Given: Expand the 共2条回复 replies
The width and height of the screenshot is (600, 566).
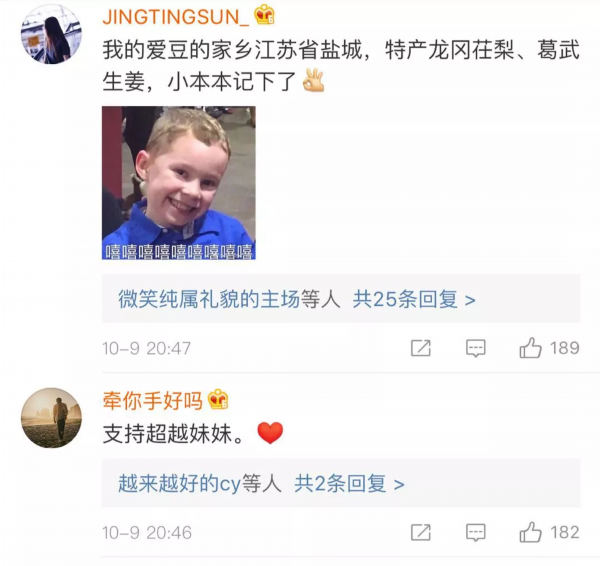Looking at the screenshot, I should click(349, 484).
